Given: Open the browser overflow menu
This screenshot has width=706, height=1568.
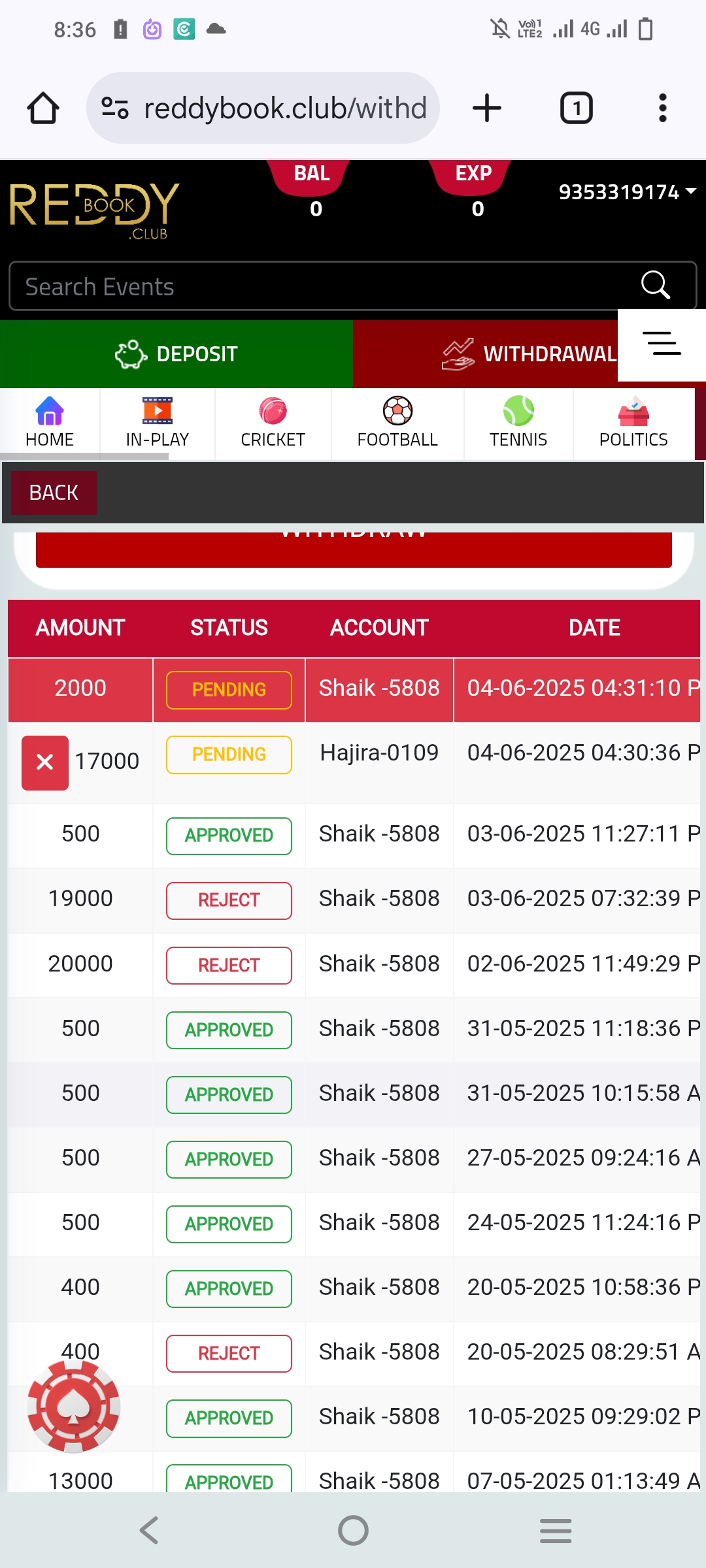Looking at the screenshot, I should click(x=662, y=108).
